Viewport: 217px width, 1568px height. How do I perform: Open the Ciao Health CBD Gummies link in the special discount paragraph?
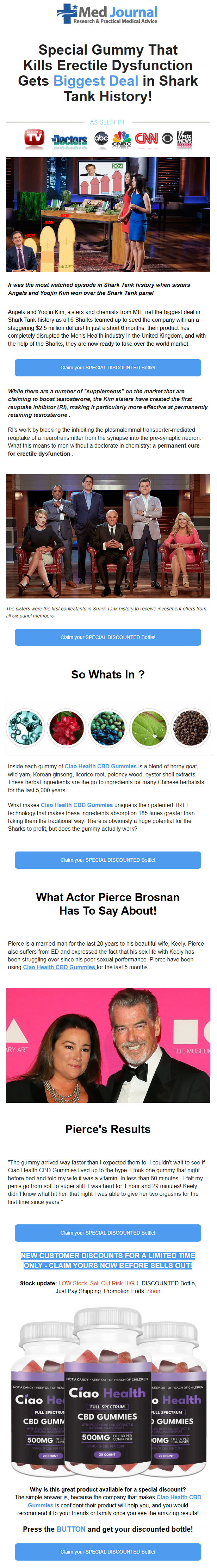click(x=178, y=1497)
